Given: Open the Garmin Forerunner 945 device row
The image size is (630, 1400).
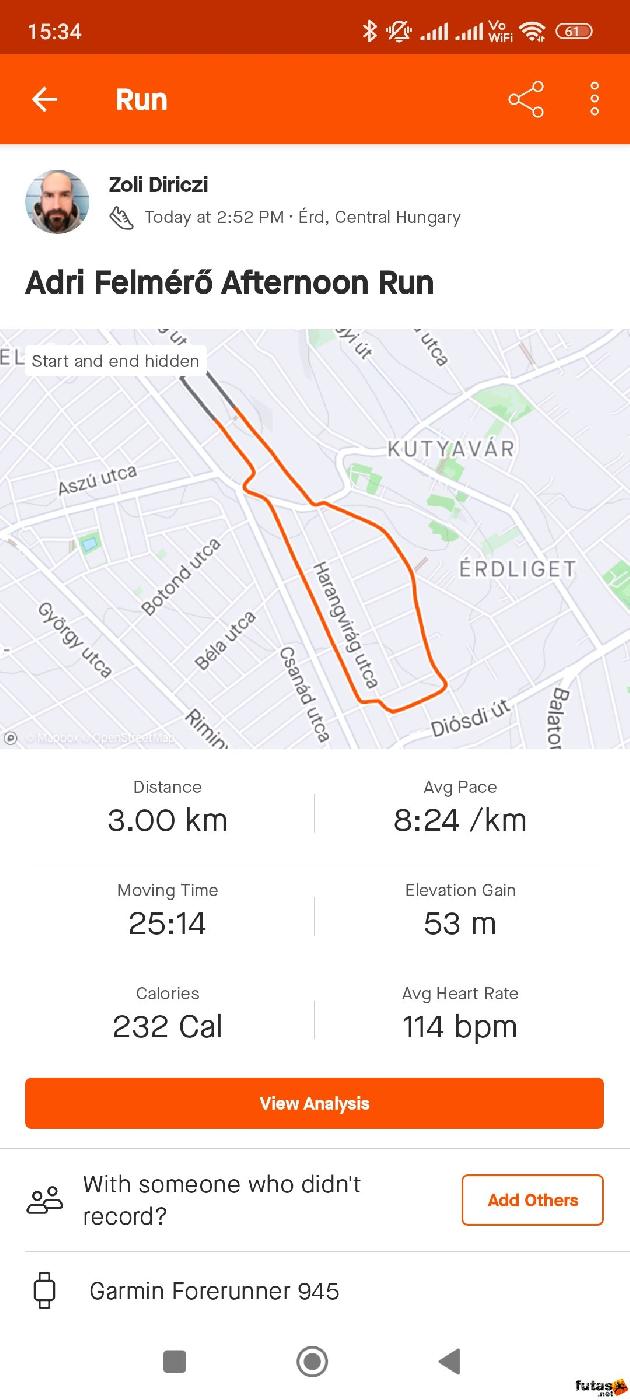Looking at the screenshot, I should click(214, 1291).
